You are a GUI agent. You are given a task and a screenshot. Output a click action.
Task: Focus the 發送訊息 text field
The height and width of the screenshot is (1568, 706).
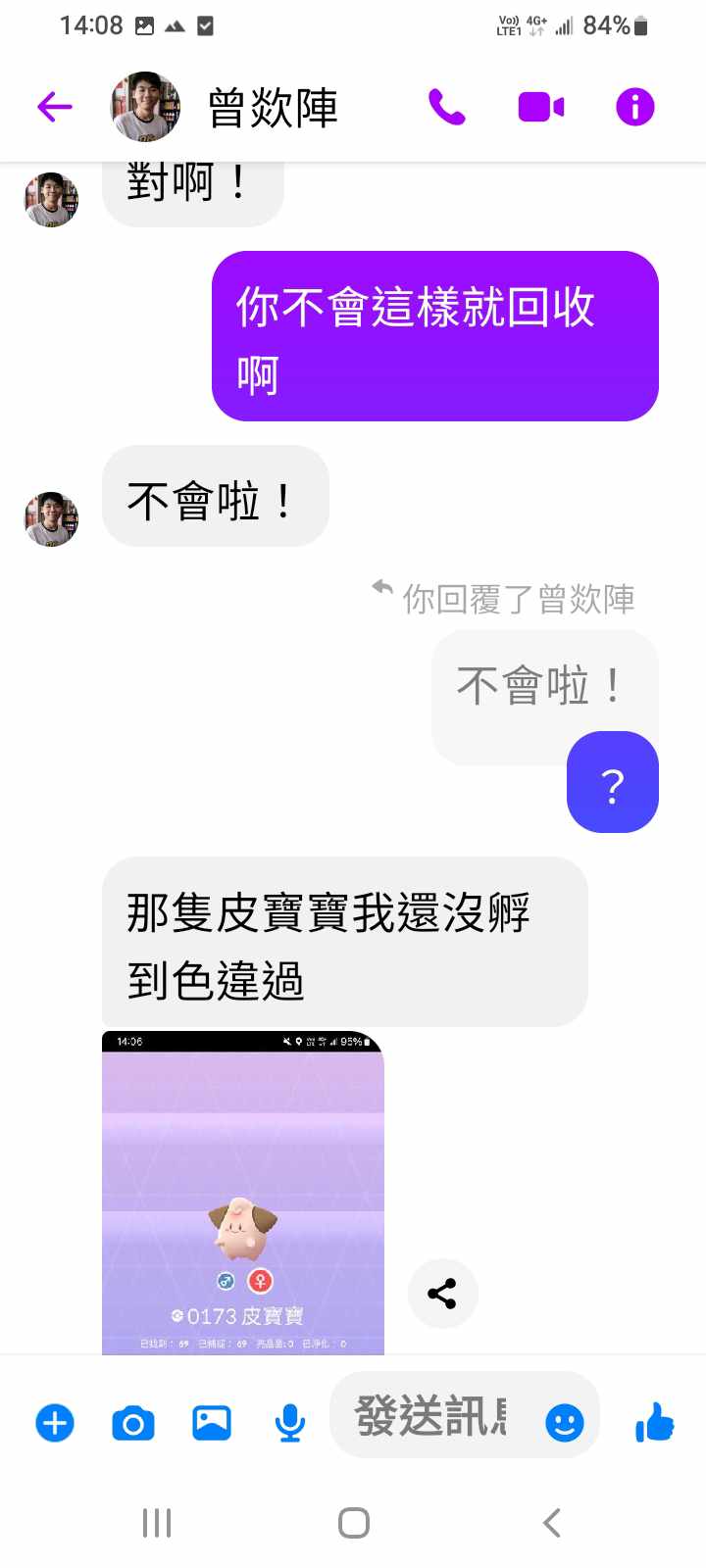pos(431,1417)
